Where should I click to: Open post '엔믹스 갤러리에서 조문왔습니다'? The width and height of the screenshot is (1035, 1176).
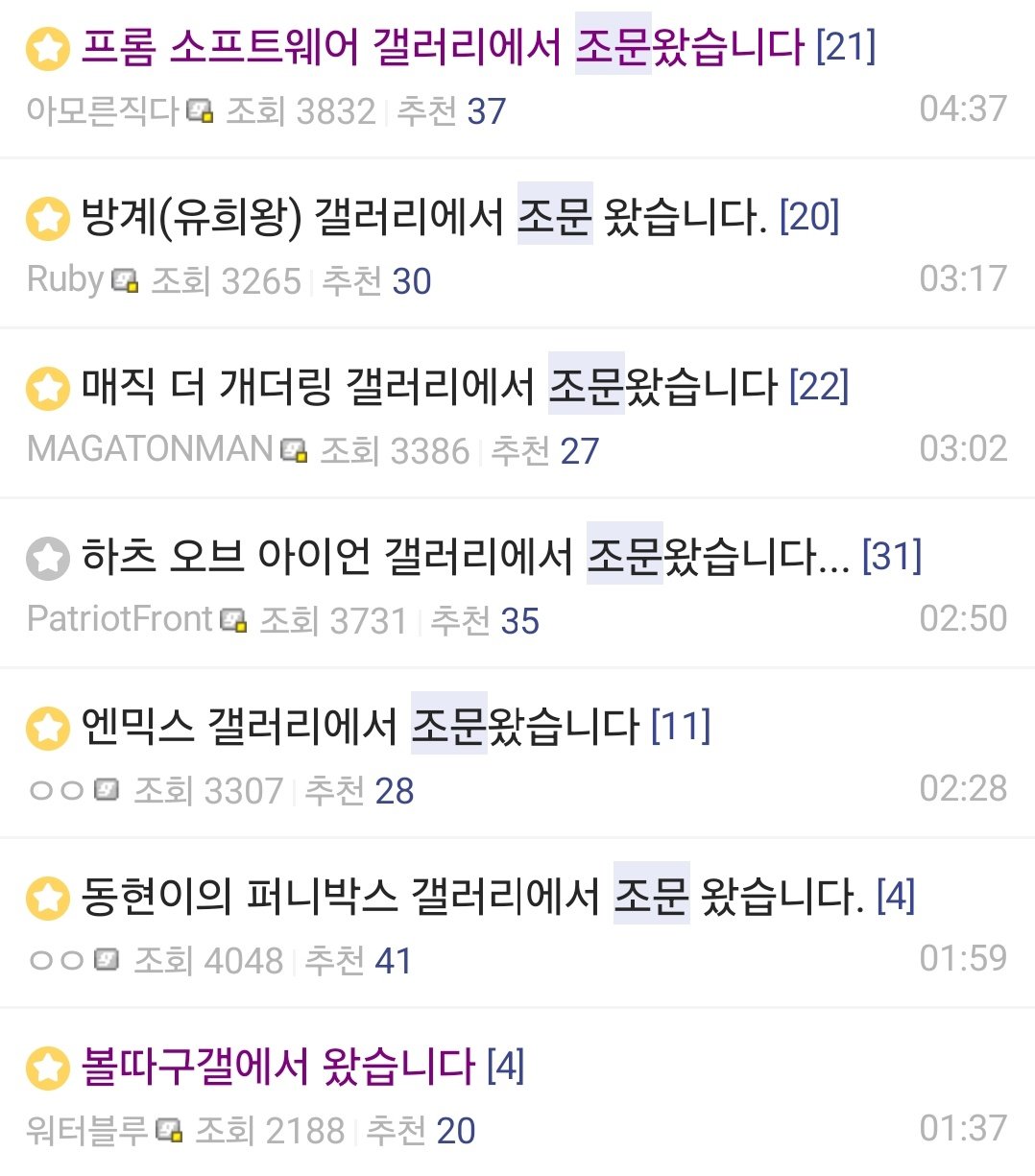(x=359, y=727)
